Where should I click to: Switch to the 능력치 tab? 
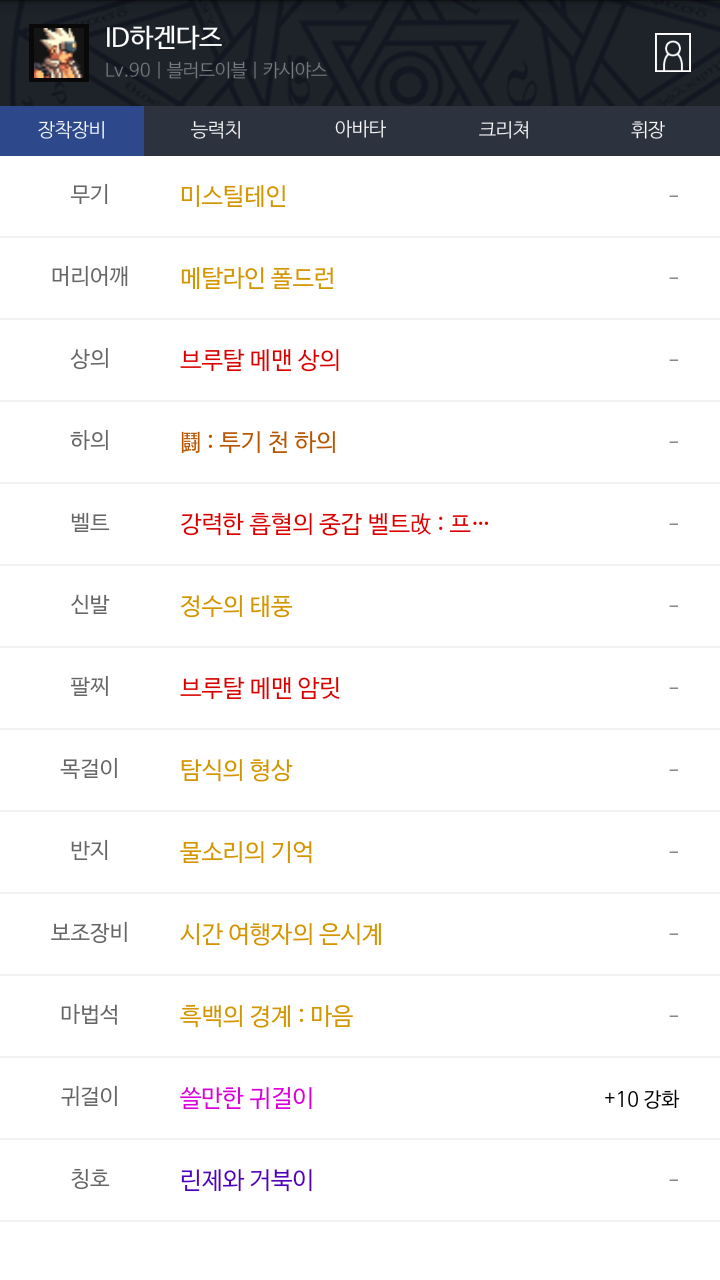pyautogui.click(x=216, y=130)
